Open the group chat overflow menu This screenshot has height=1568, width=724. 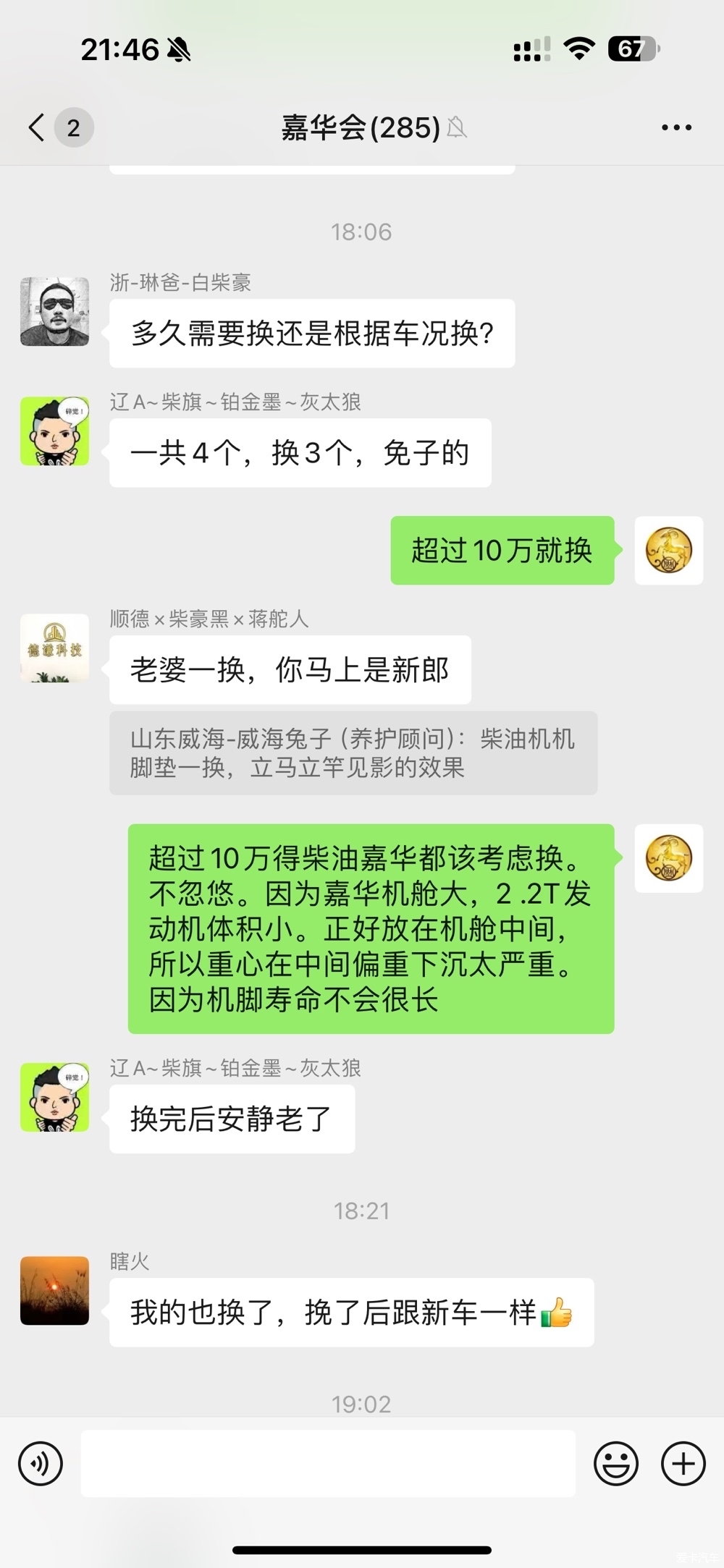[676, 128]
